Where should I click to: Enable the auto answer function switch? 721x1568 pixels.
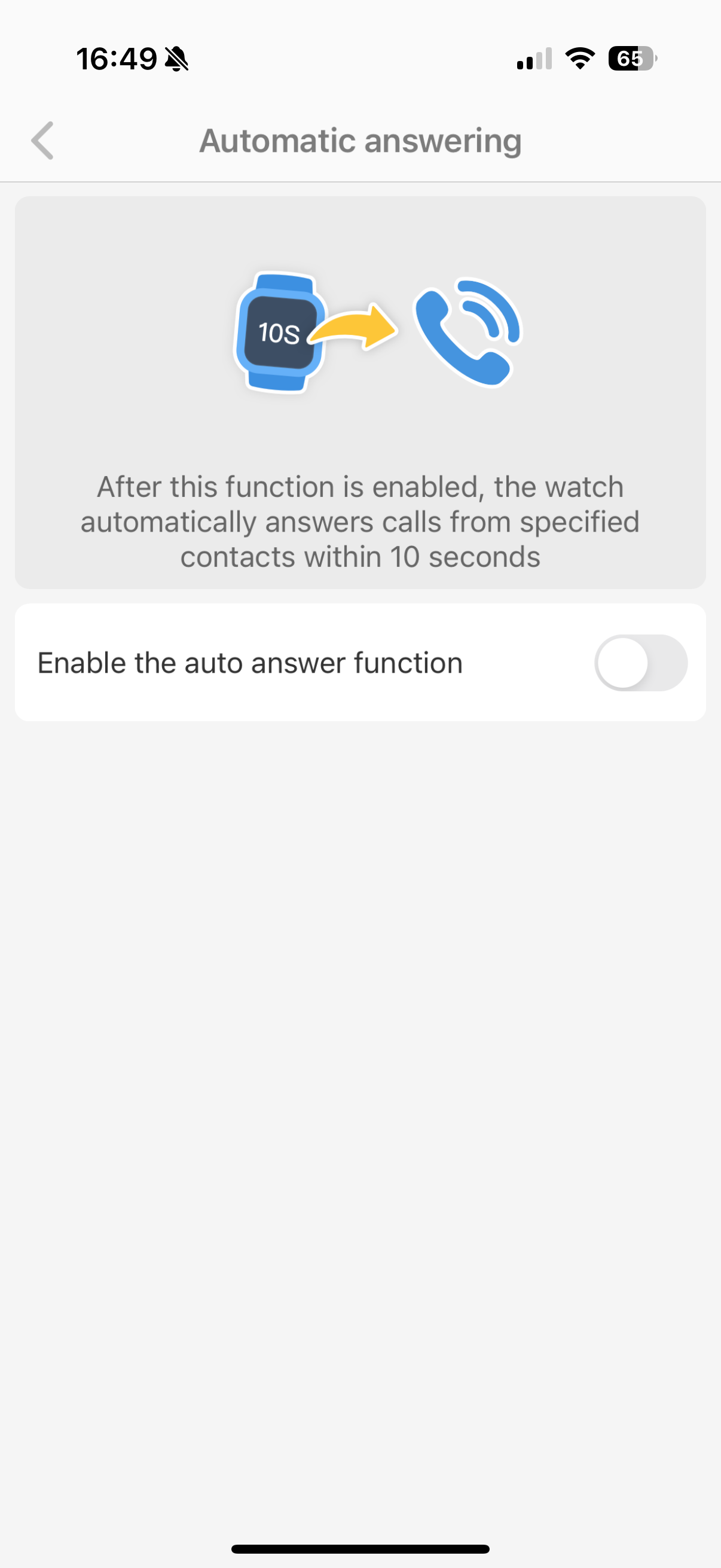pyautogui.click(x=640, y=663)
